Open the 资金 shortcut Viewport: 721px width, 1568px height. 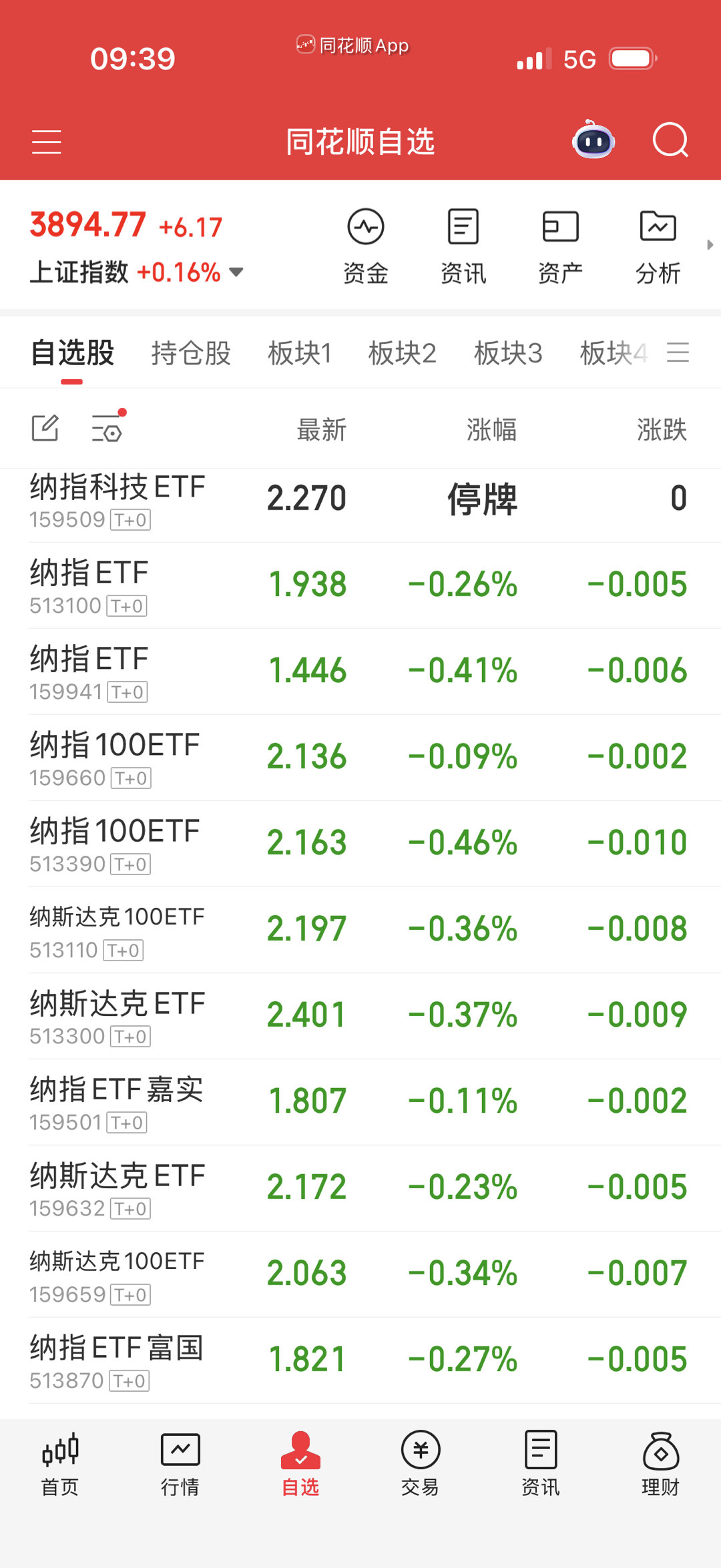point(366,246)
